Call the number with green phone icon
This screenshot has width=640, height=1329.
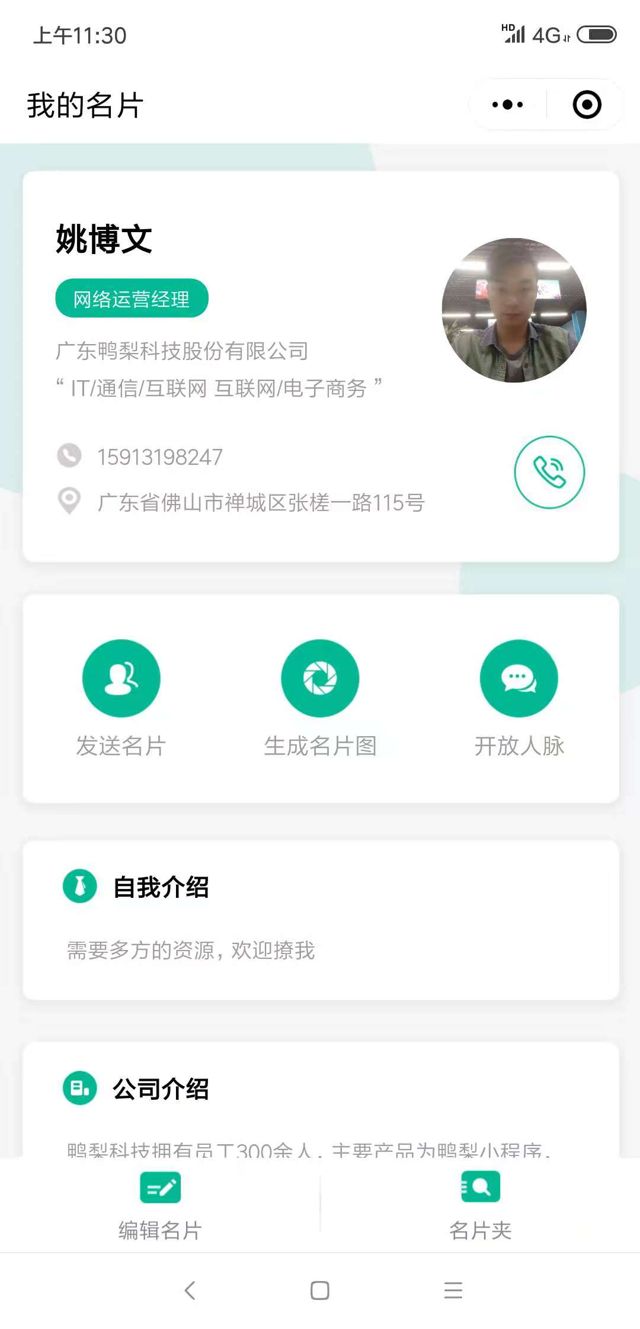point(549,472)
